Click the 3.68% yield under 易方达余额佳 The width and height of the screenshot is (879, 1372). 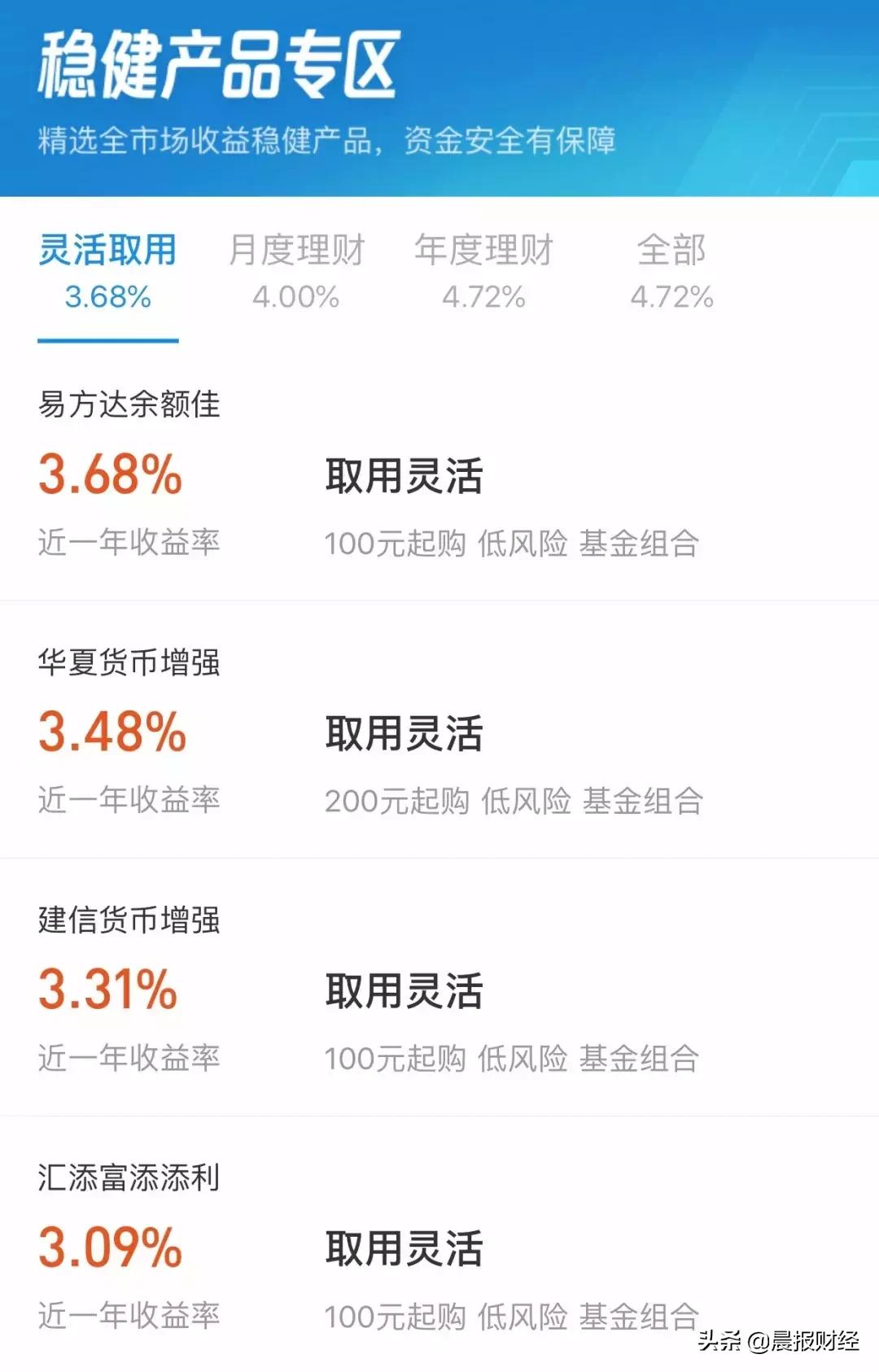point(111,479)
